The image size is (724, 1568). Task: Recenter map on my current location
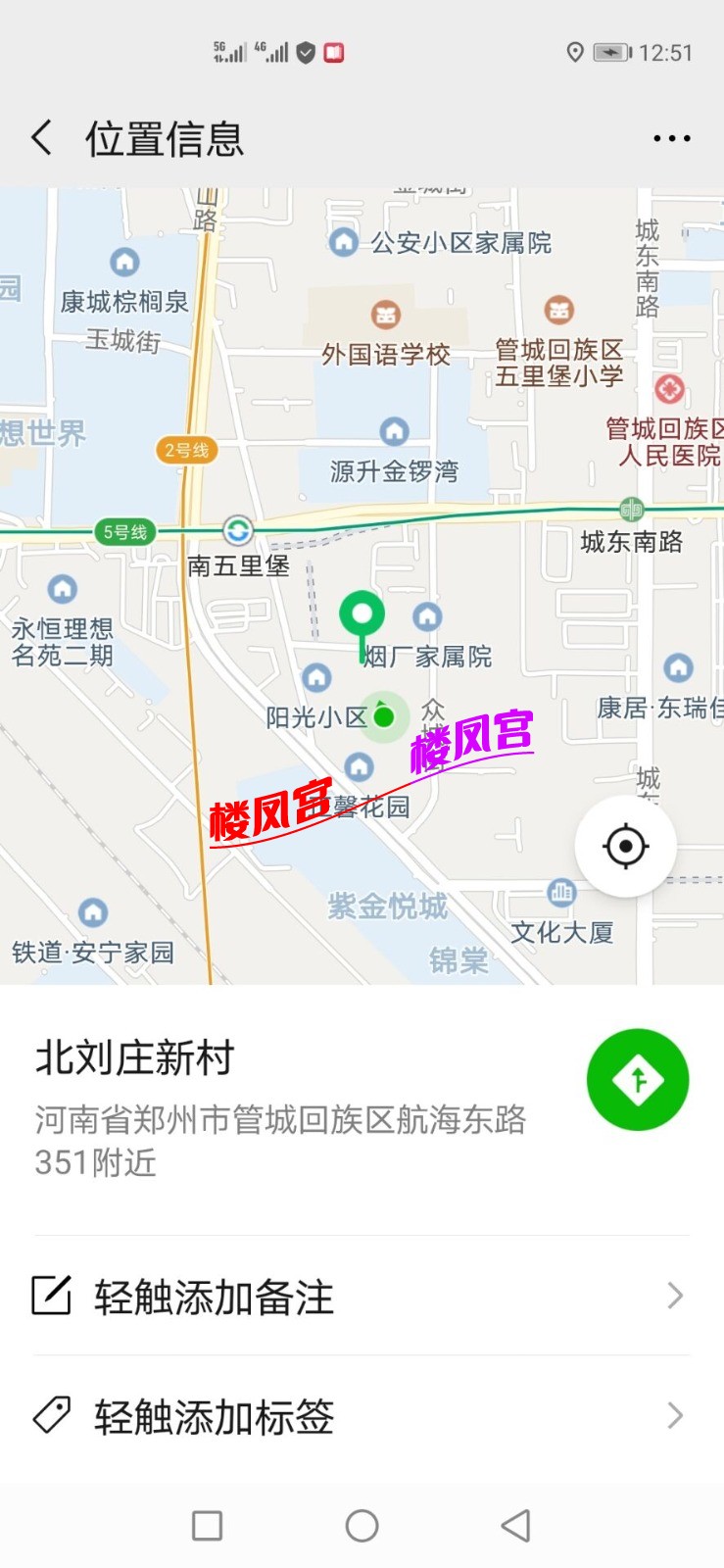click(625, 846)
